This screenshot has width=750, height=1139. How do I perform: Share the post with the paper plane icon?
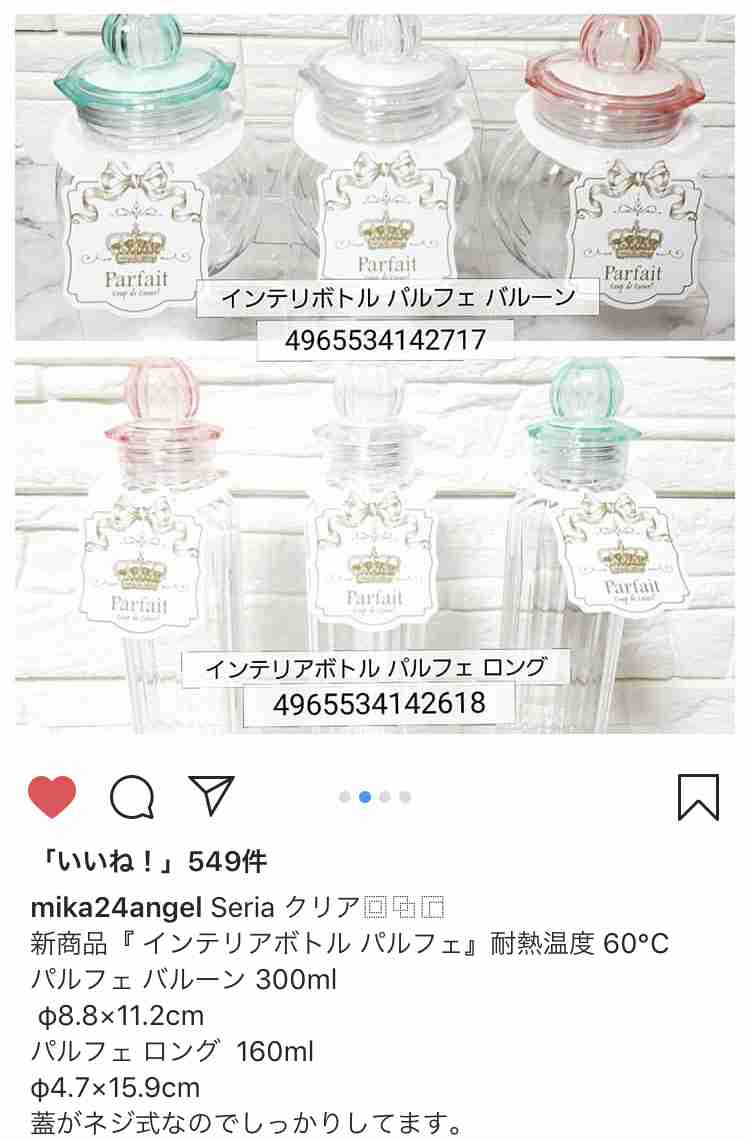(211, 796)
